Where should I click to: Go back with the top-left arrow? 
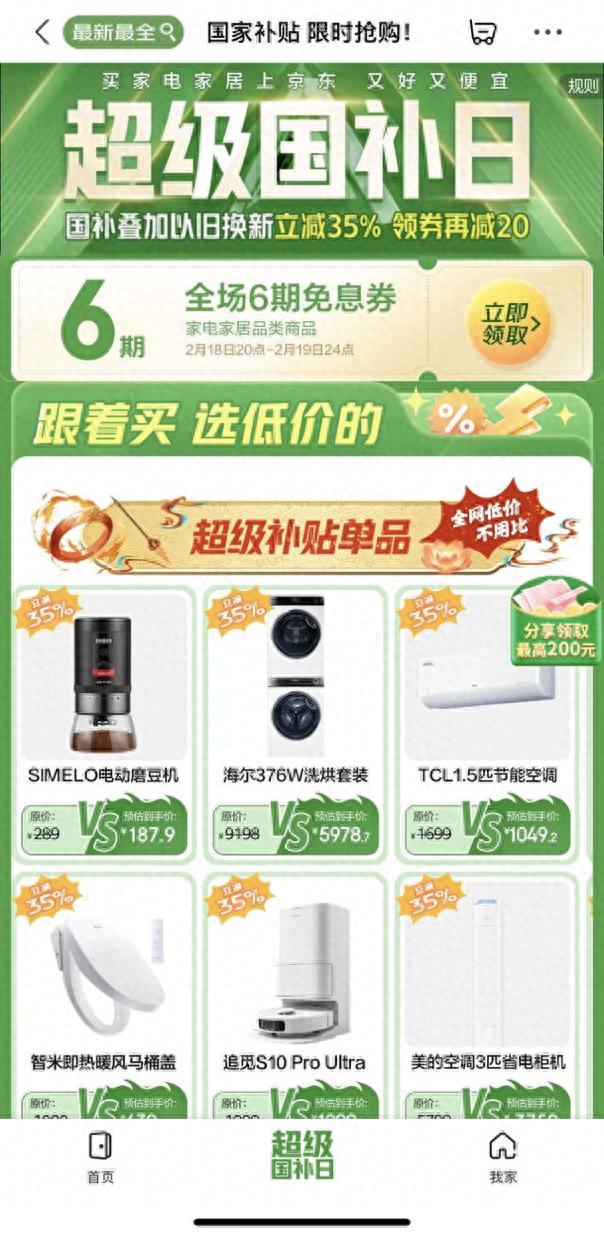pos(41,32)
